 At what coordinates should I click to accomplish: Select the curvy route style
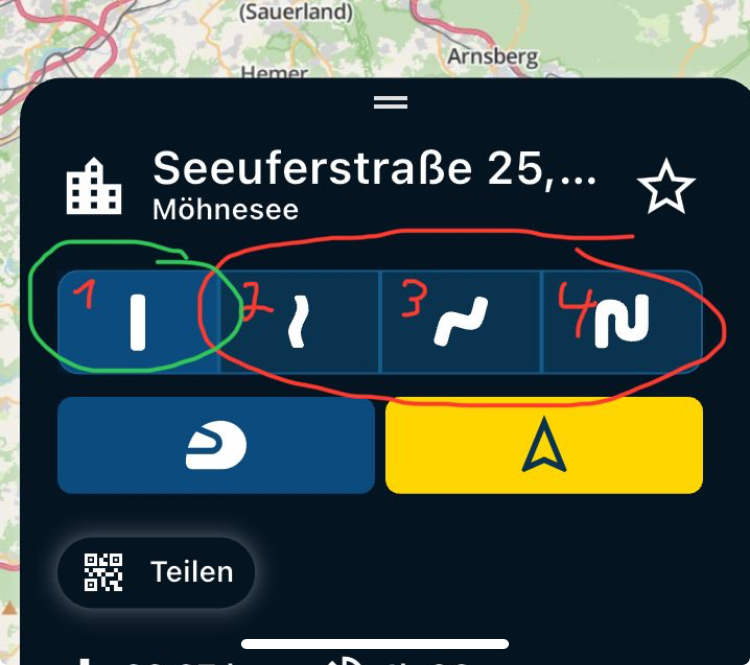[460, 322]
